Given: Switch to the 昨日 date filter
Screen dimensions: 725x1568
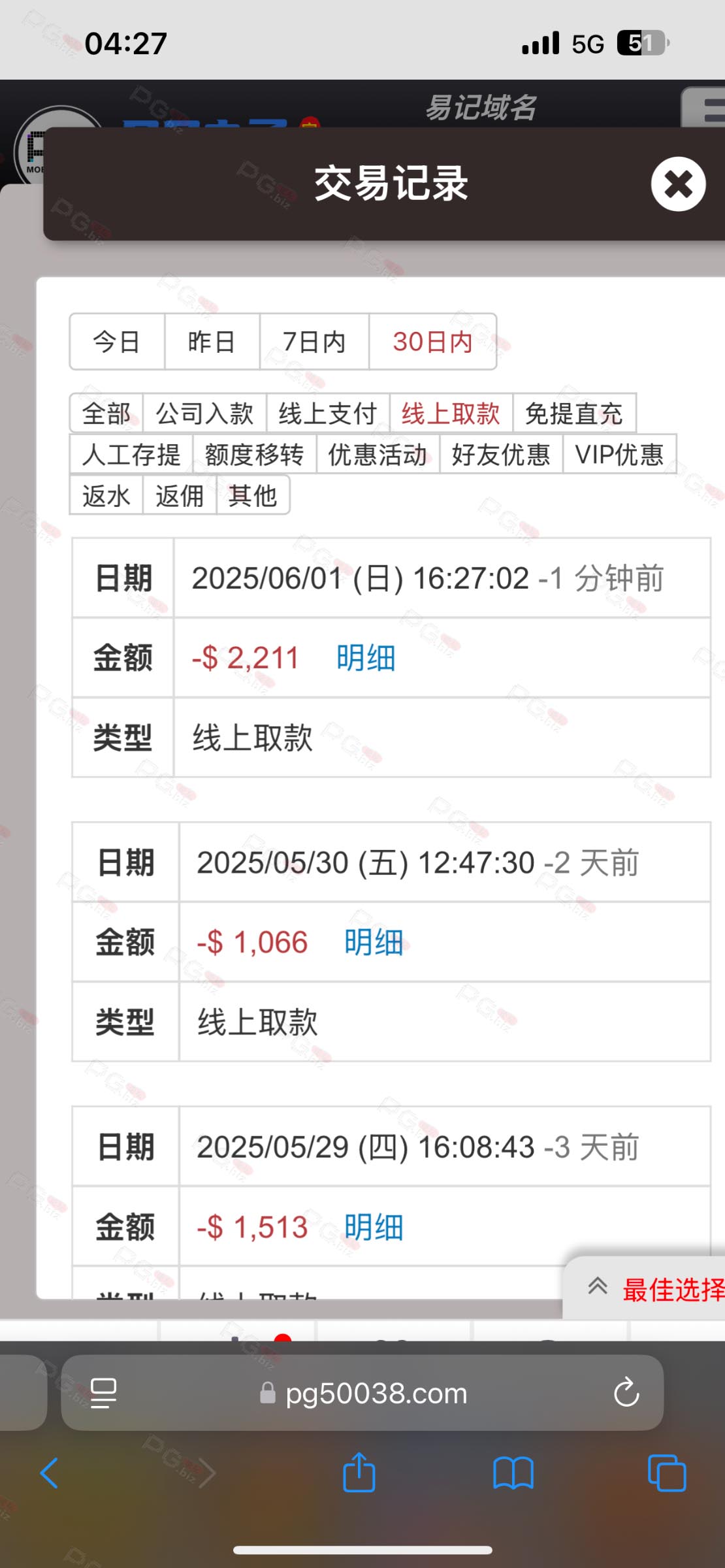Looking at the screenshot, I should coord(212,342).
